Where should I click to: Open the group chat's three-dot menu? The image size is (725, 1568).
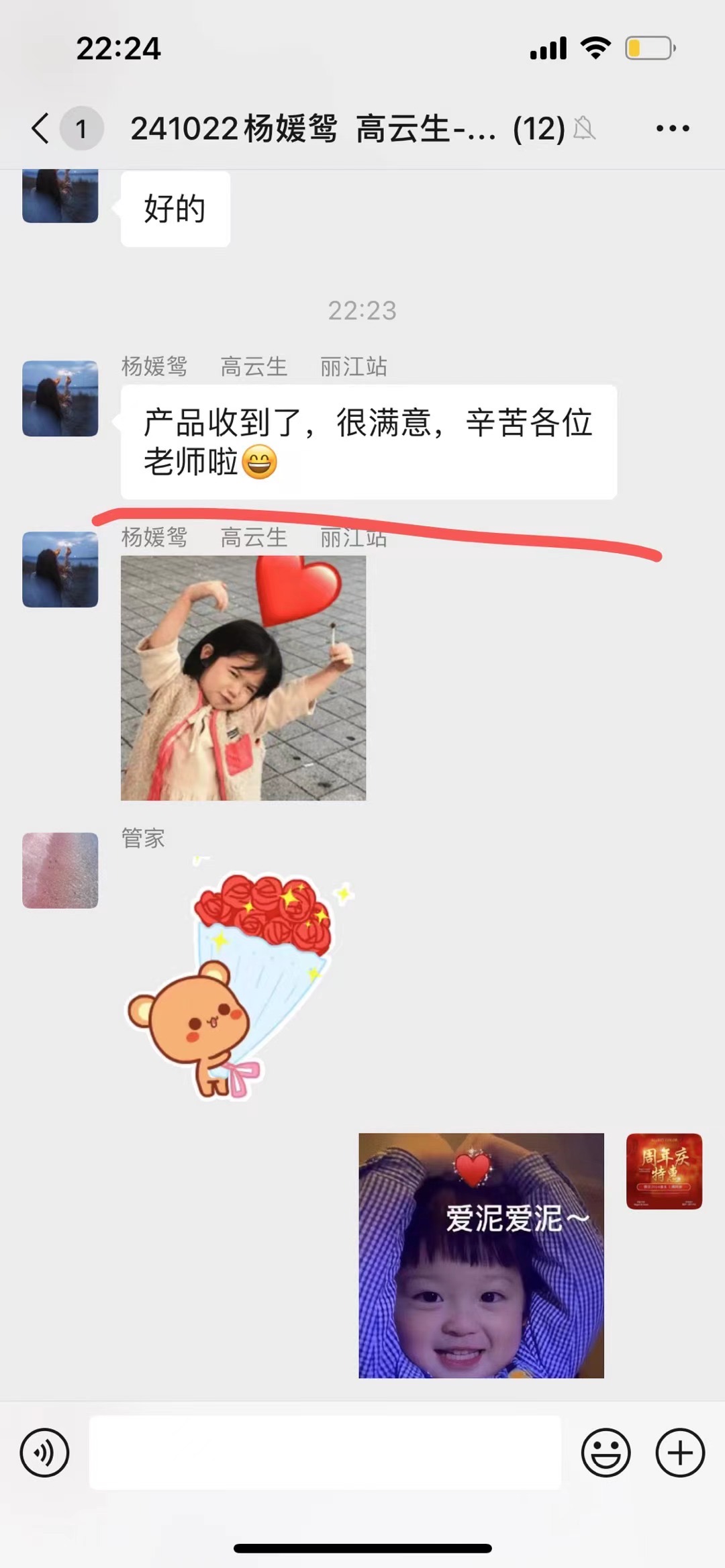tap(673, 128)
